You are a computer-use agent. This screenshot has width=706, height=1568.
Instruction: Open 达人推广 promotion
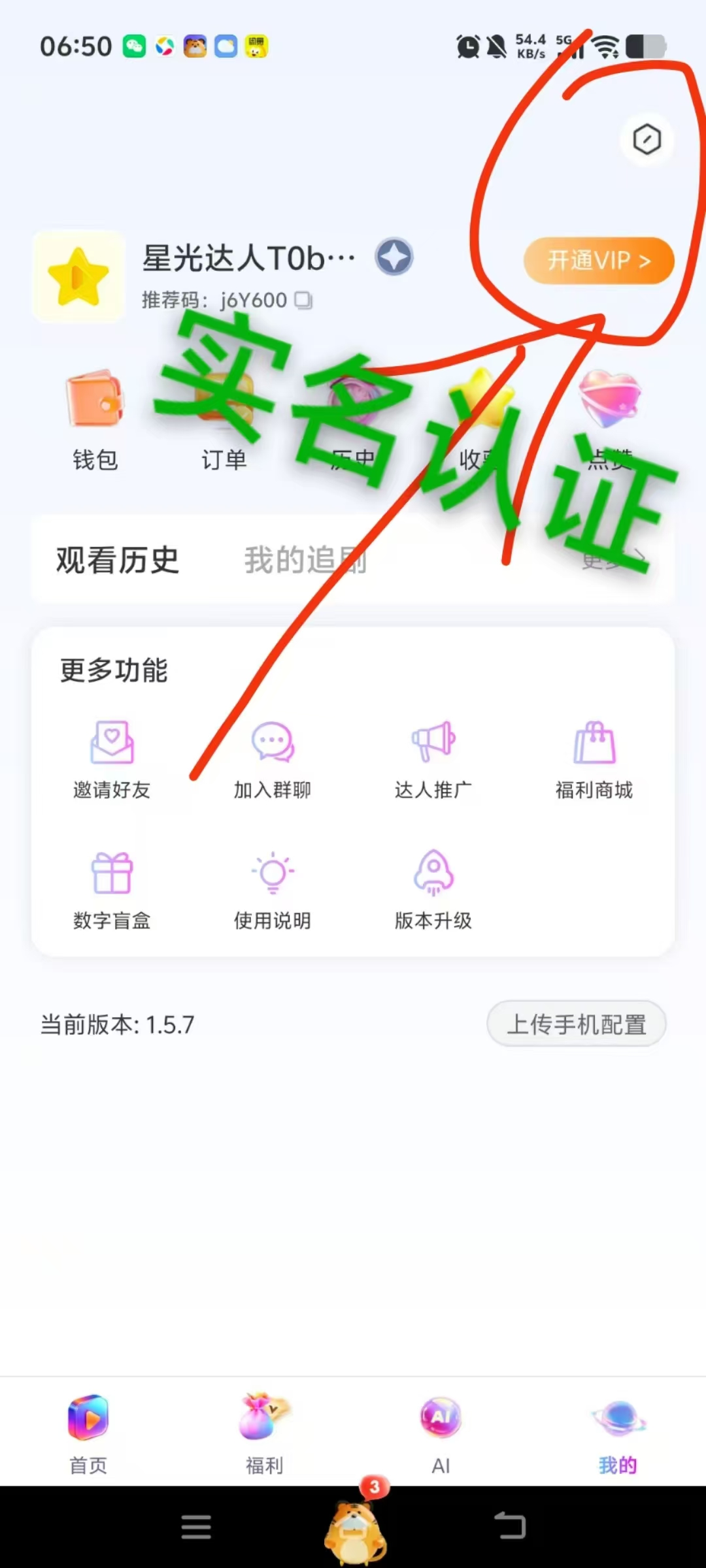pyautogui.click(x=433, y=760)
